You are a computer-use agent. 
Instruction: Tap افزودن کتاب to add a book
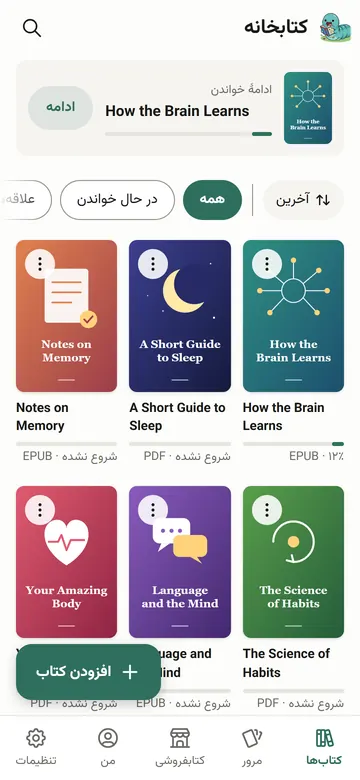point(89,672)
